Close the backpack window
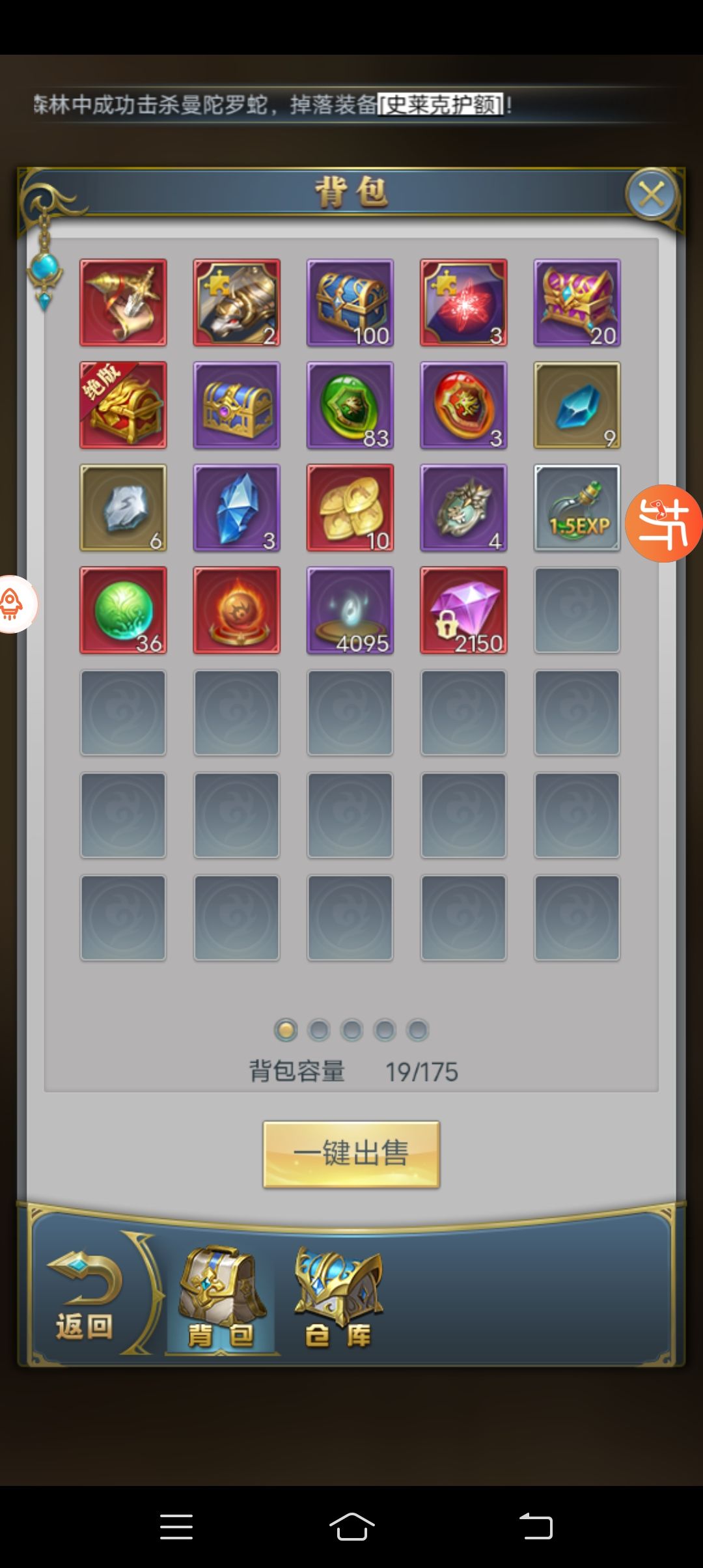This screenshot has width=703, height=1568. 651,194
